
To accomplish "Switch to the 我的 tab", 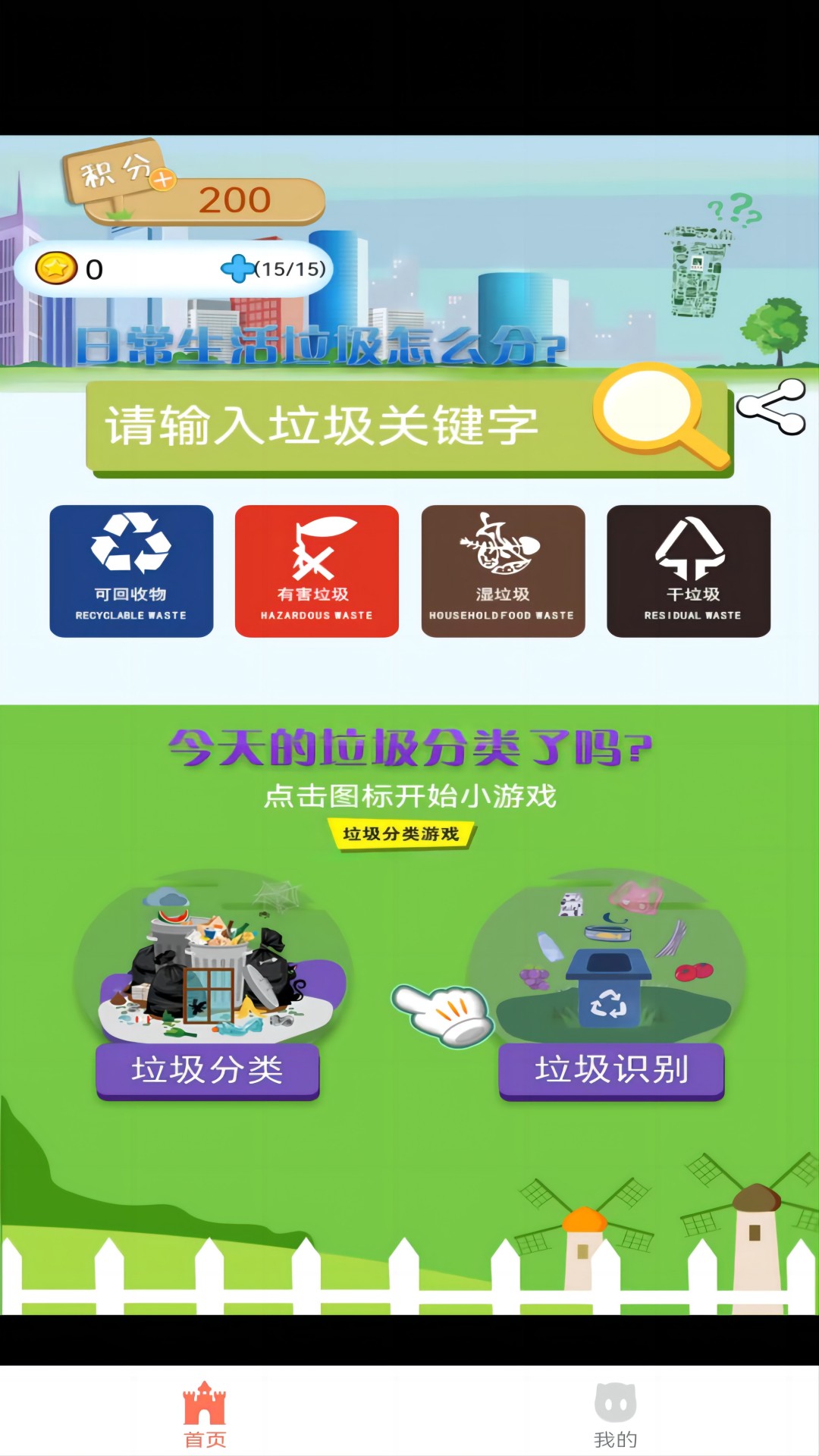I will coord(615,1414).
